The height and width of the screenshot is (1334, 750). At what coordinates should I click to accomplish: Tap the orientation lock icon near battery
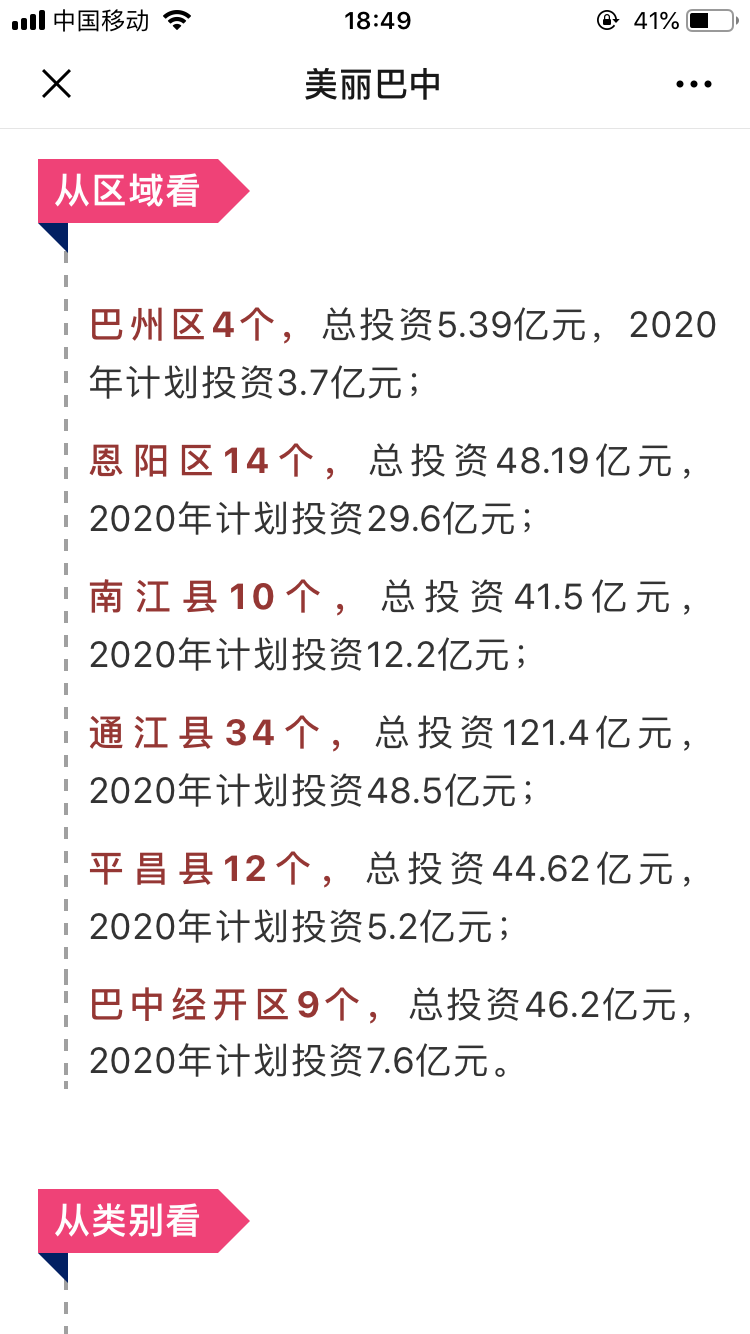[607, 19]
